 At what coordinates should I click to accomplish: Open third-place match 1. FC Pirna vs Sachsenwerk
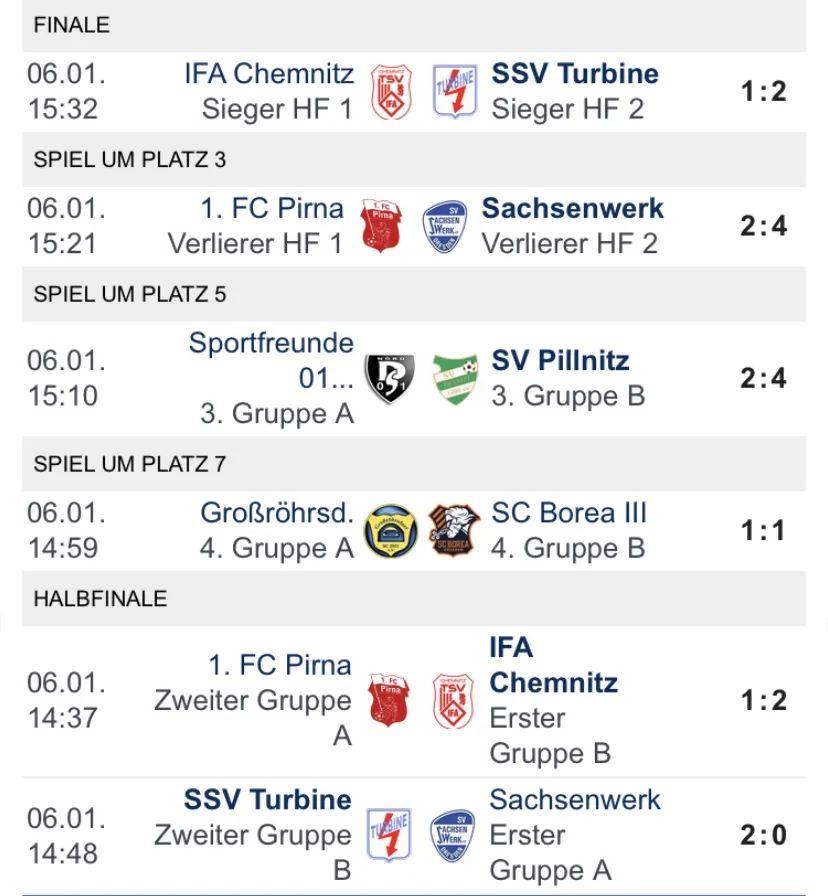[x=763, y=226]
